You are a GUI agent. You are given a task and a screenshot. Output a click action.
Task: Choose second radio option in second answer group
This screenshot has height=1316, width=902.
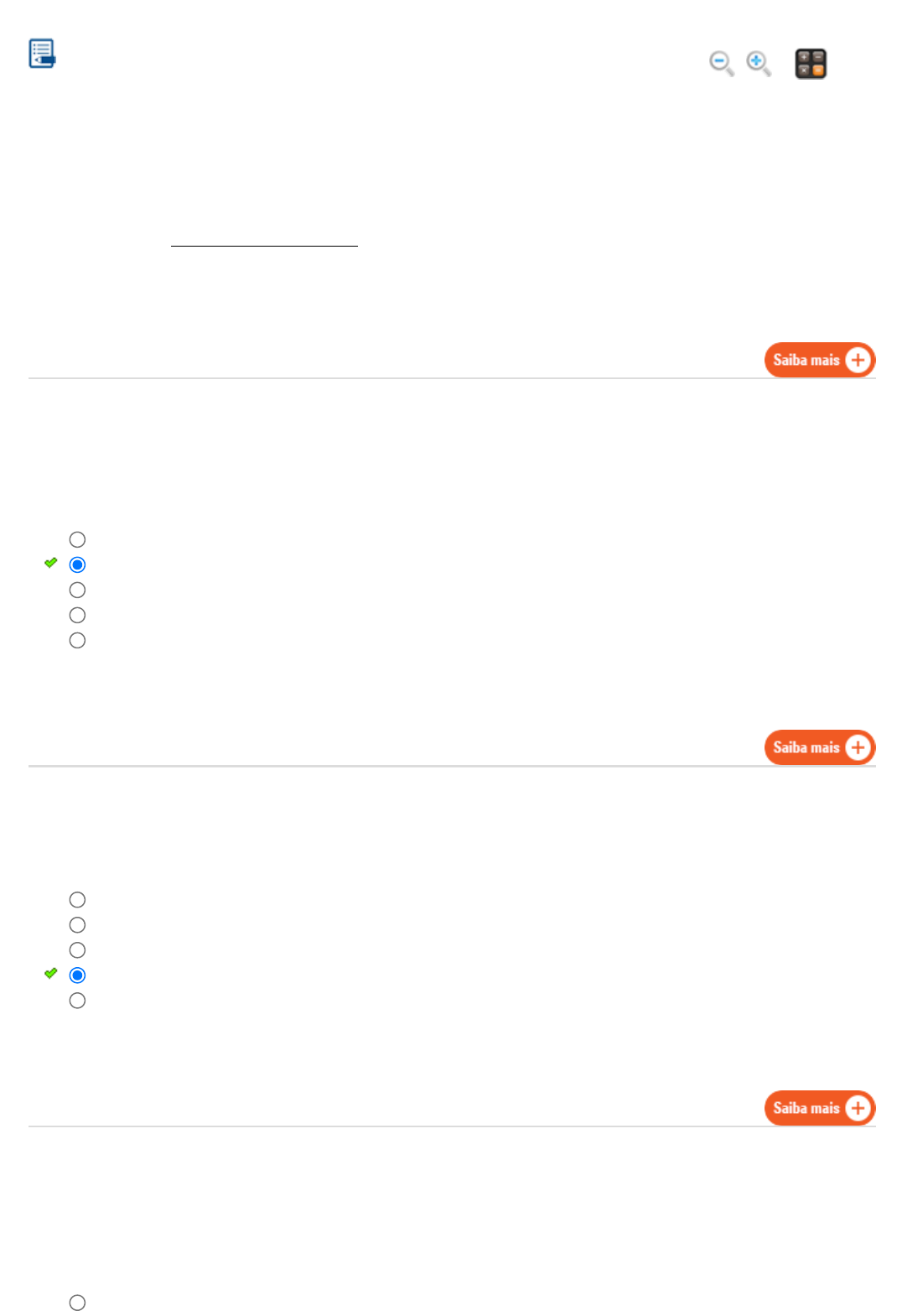click(x=77, y=925)
